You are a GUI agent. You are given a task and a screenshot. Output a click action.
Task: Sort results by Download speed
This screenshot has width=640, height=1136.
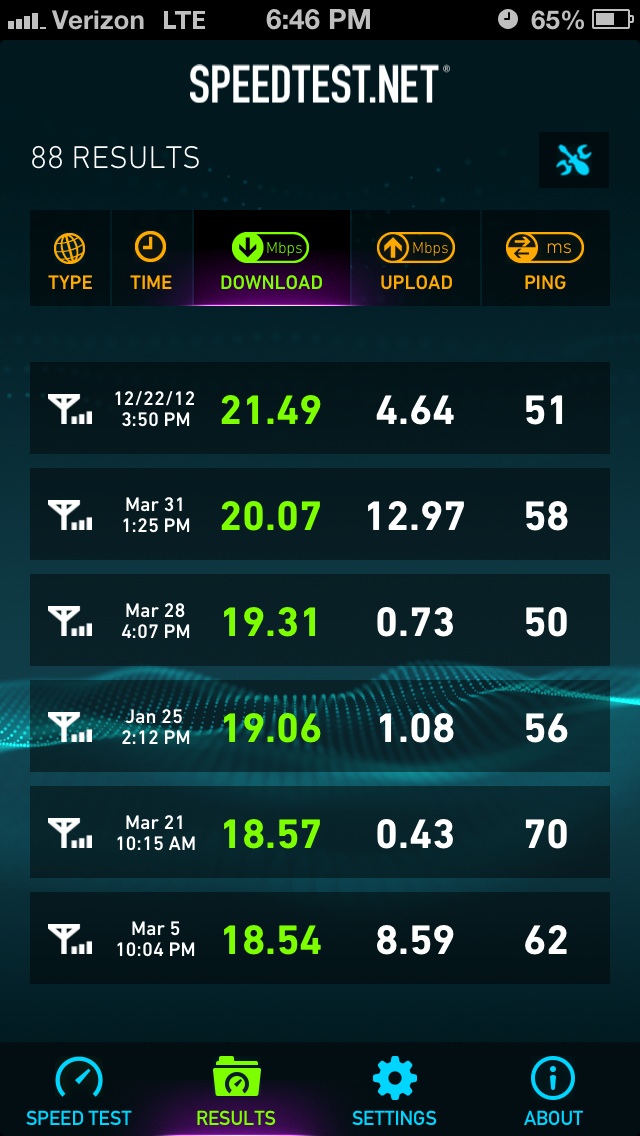tap(272, 259)
